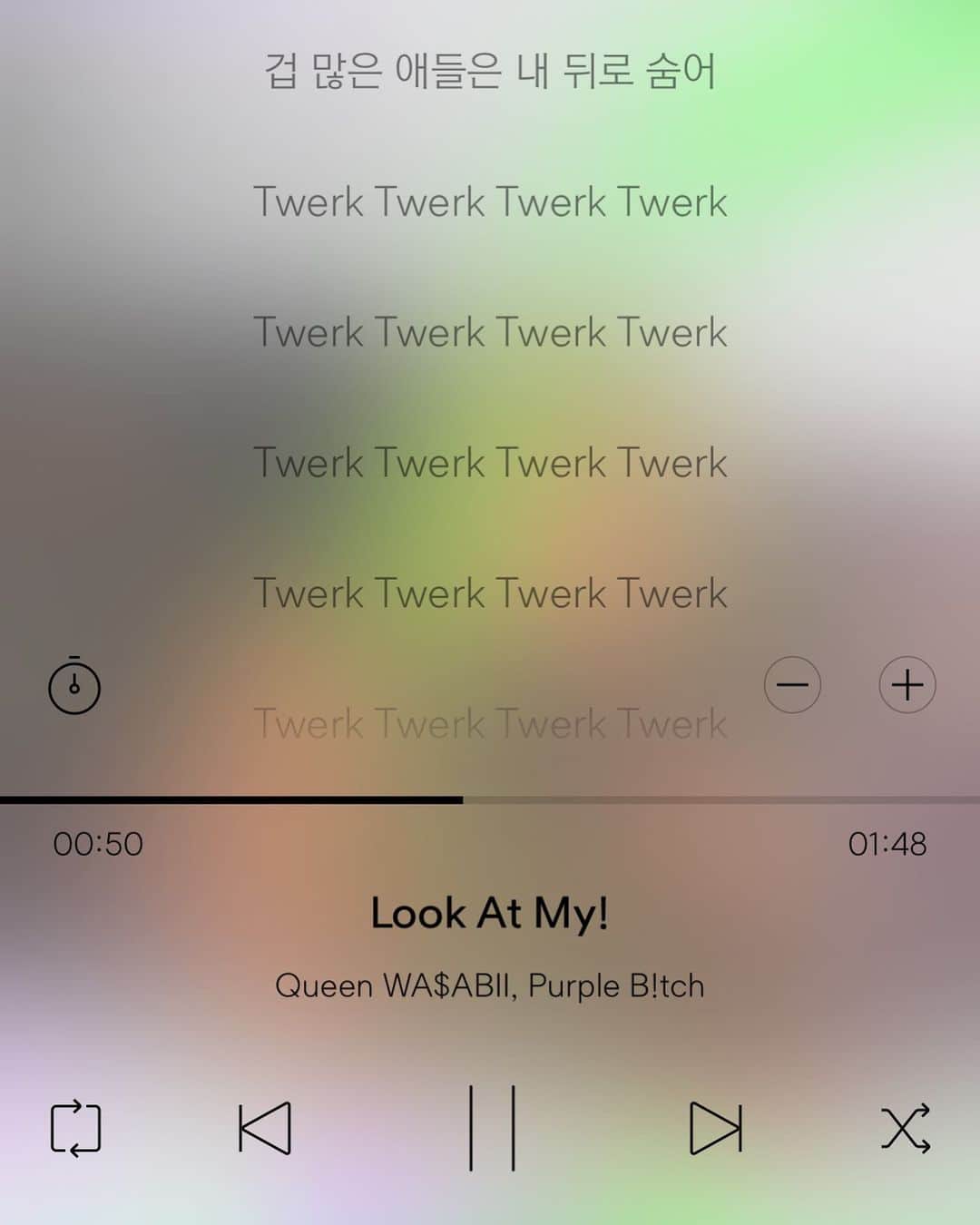The height and width of the screenshot is (1225, 980).
Task: Decrease lyrics font size with minus
Action: tap(792, 685)
